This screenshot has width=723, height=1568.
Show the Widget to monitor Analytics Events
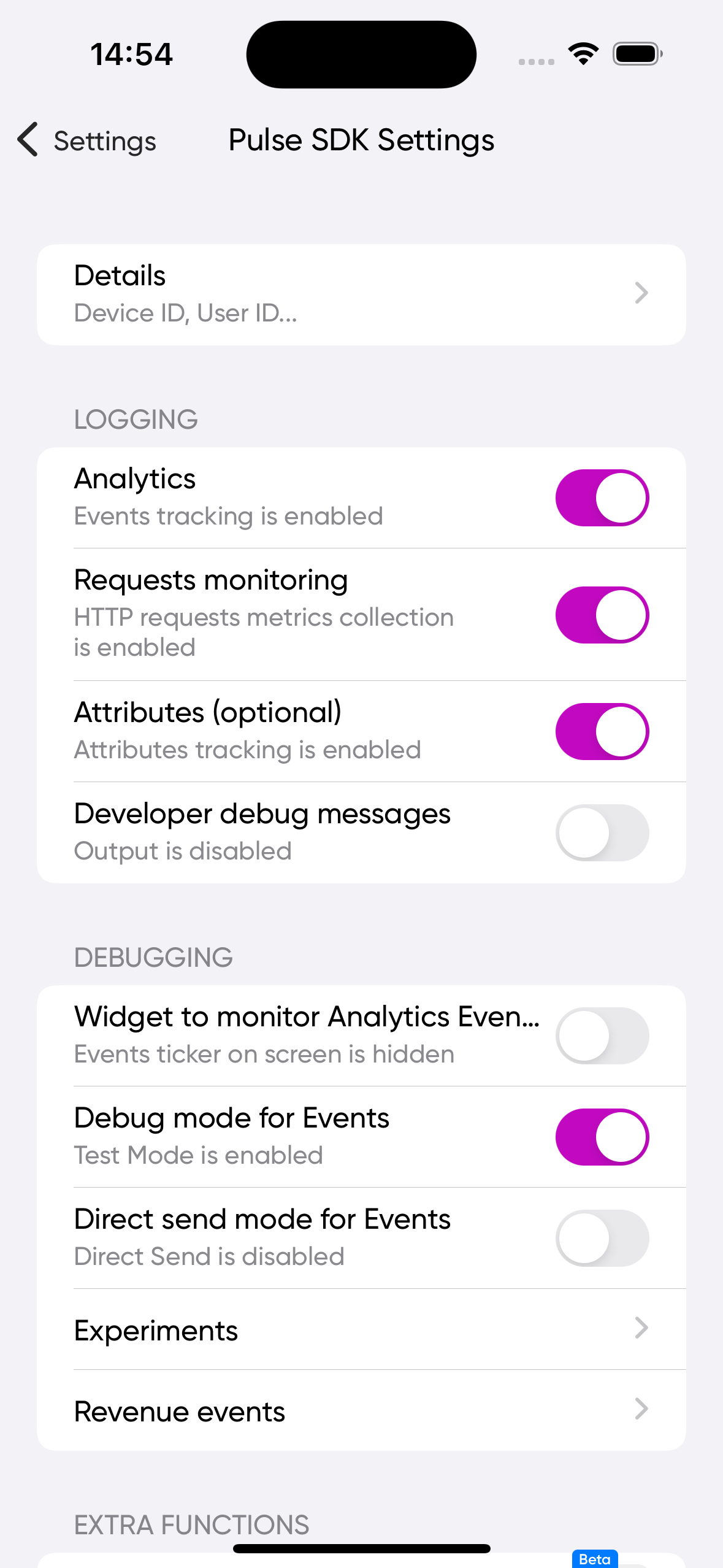(x=602, y=1034)
